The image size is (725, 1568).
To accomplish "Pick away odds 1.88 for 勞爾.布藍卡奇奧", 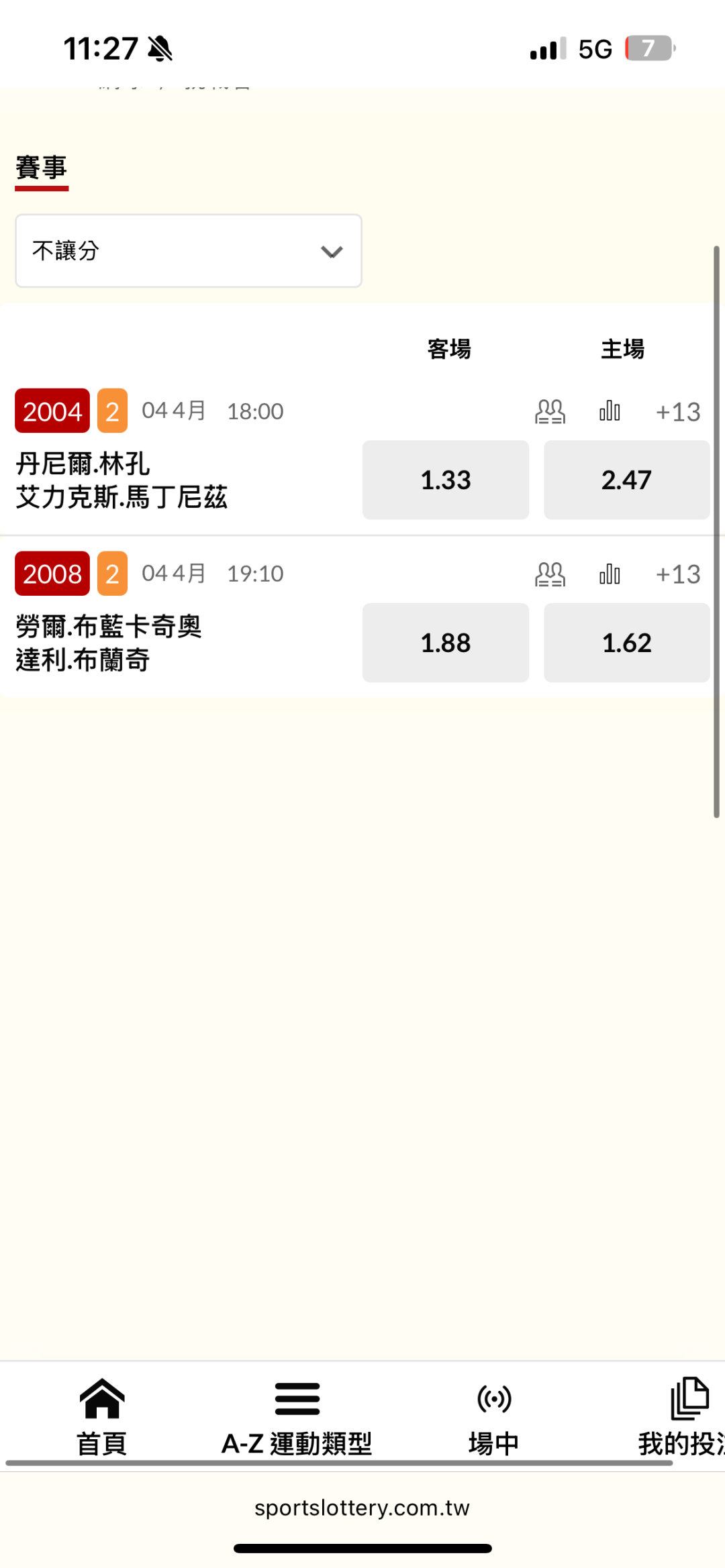I will (445, 643).
